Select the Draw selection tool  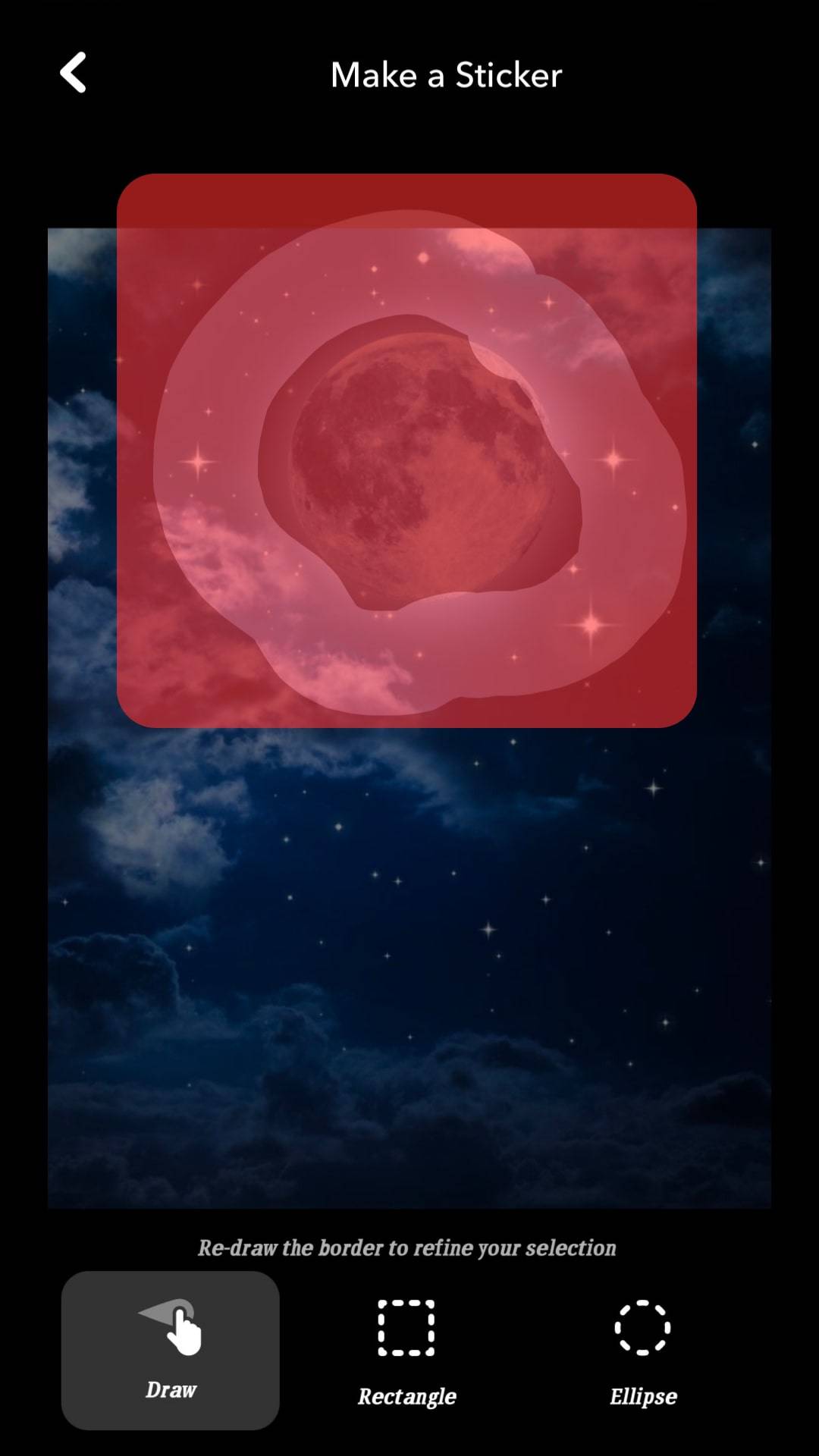point(171,1350)
